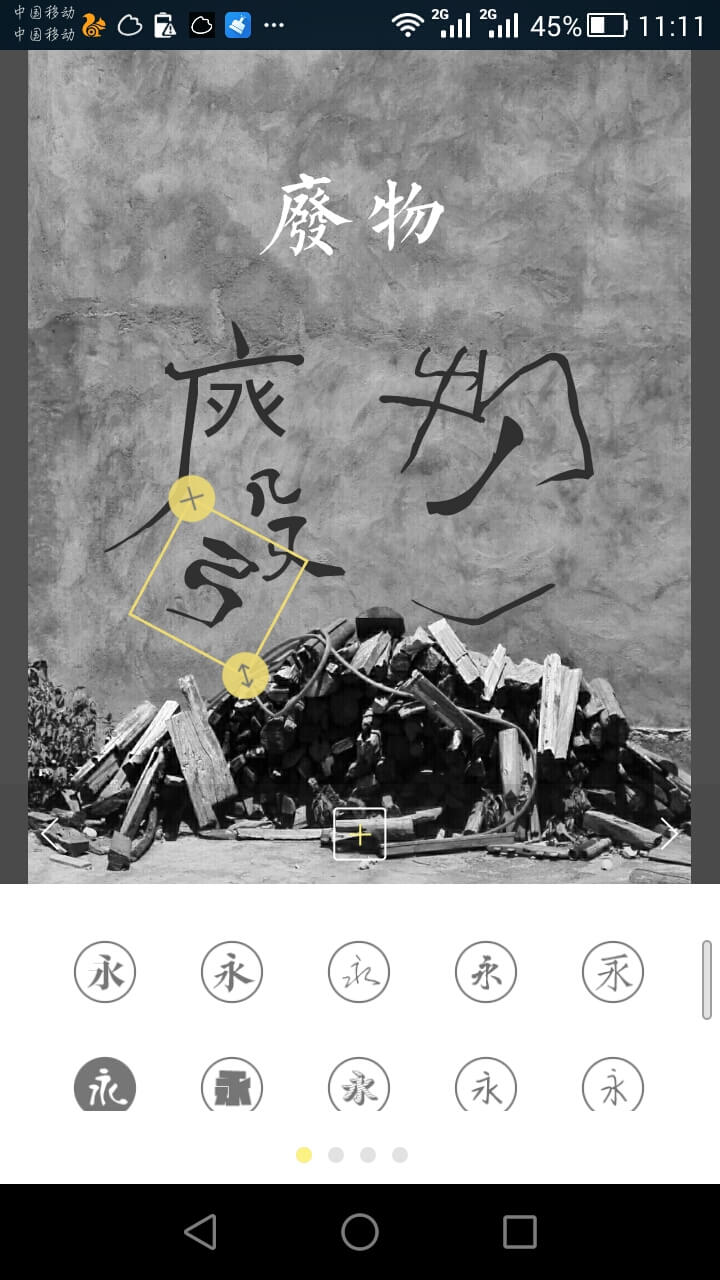Go to previous poster with left arrow
Screen dimensions: 720x1280
[x=50, y=833]
